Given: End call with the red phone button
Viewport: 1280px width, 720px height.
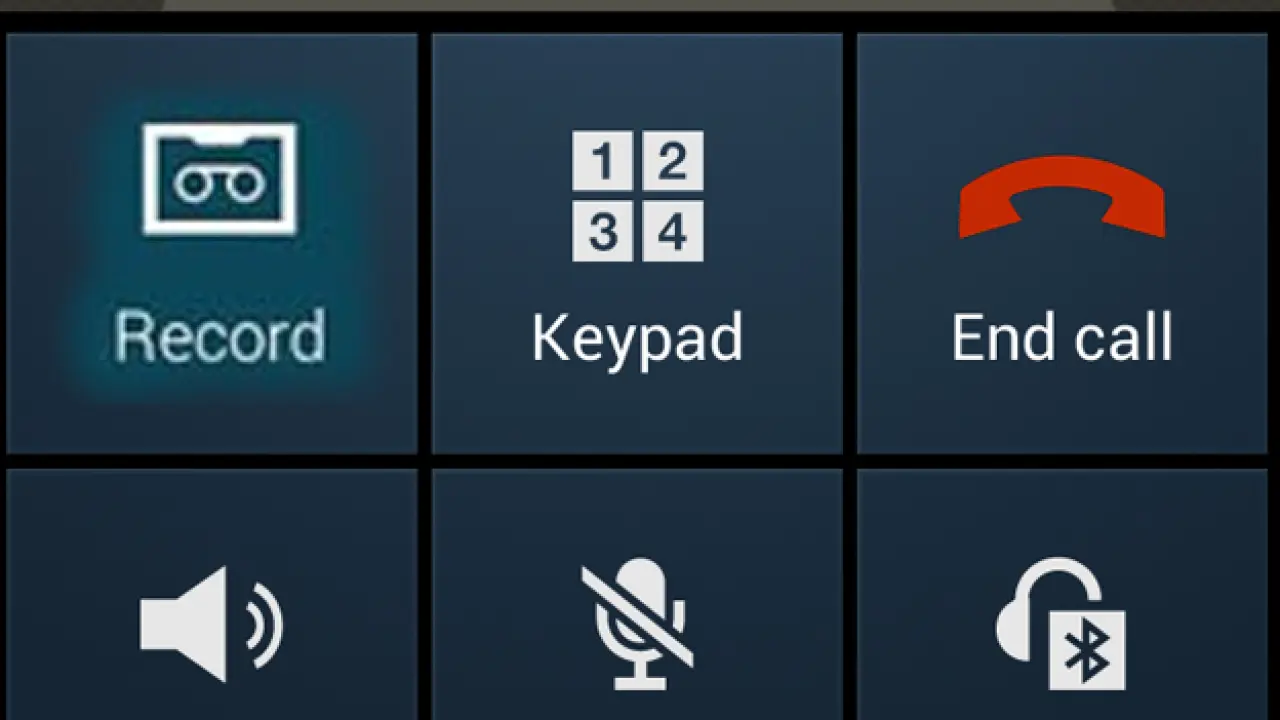Looking at the screenshot, I should coord(1061,244).
